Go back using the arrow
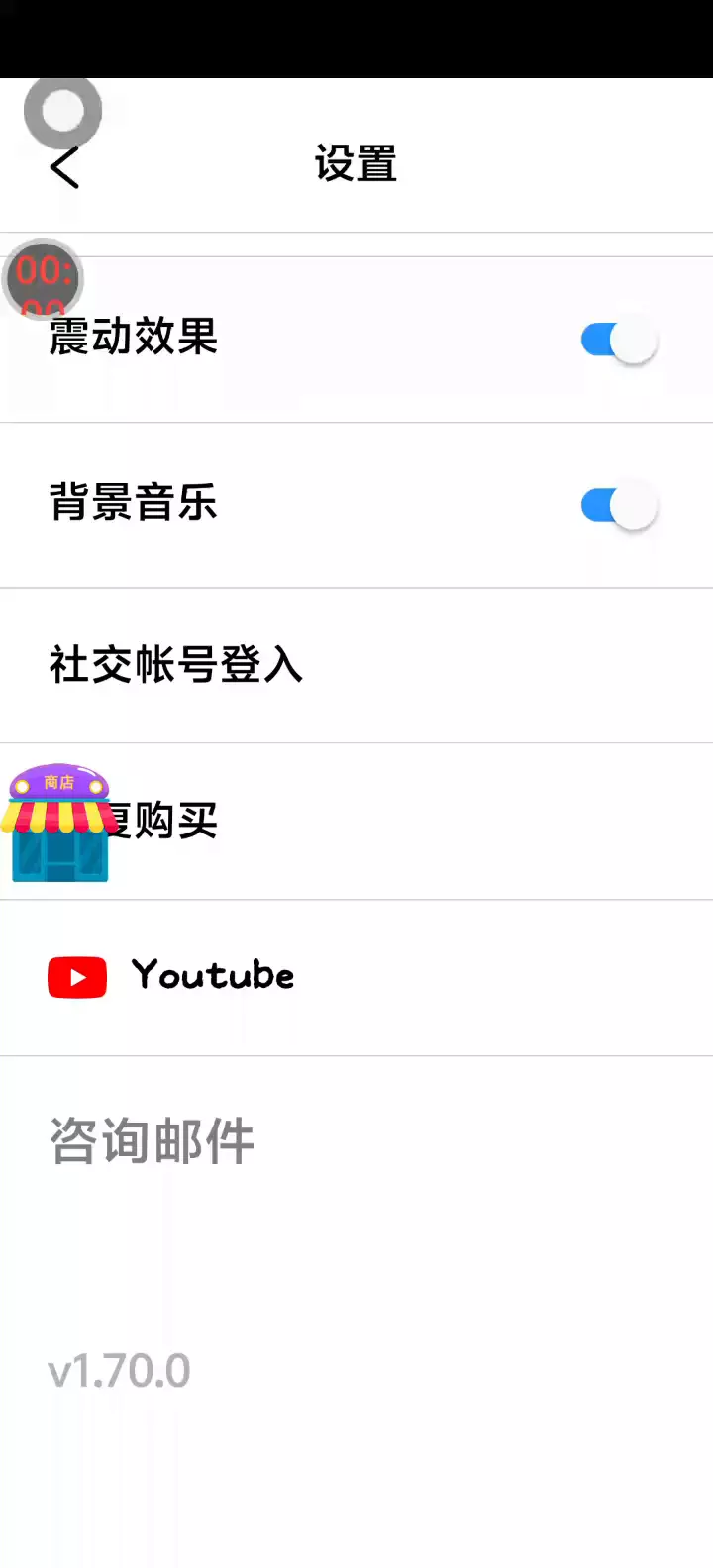 tap(64, 166)
